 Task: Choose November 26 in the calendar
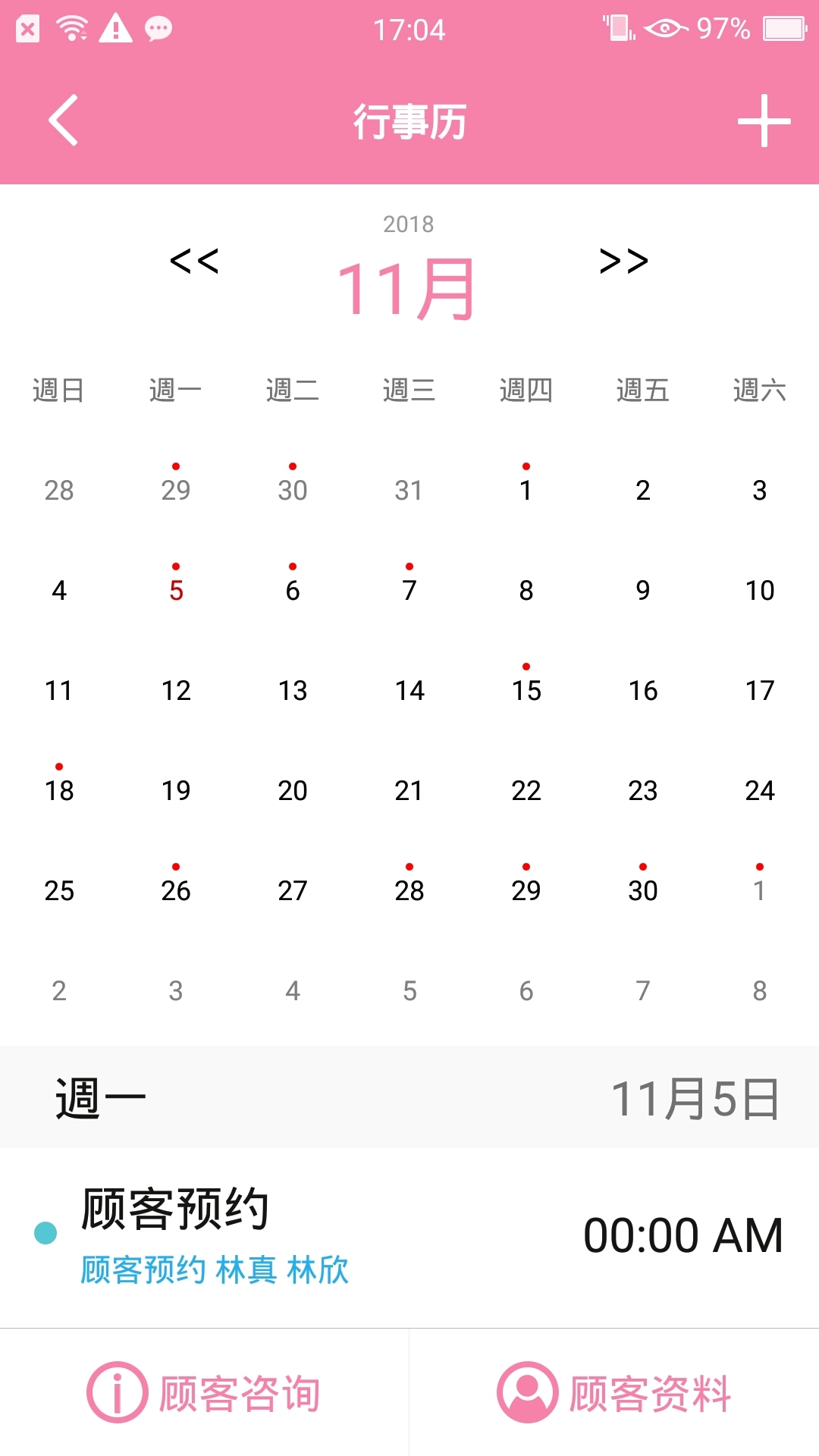pyautogui.click(x=175, y=890)
